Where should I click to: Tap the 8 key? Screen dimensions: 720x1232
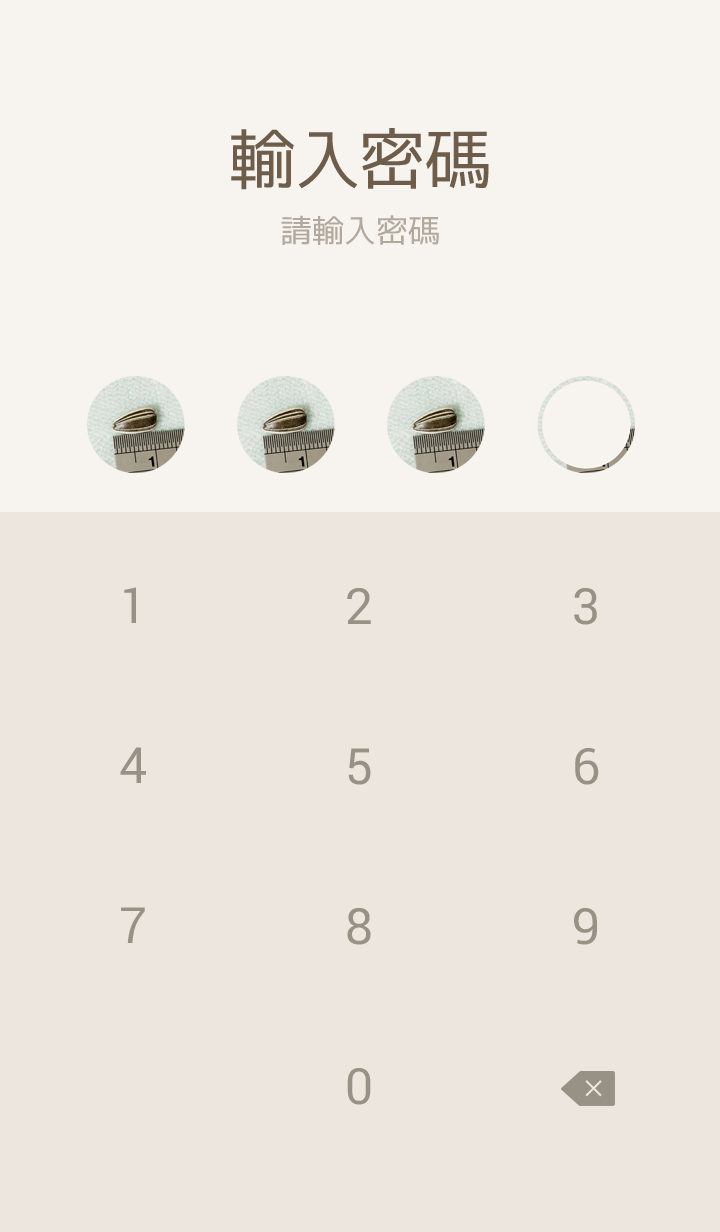[x=359, y=927]
